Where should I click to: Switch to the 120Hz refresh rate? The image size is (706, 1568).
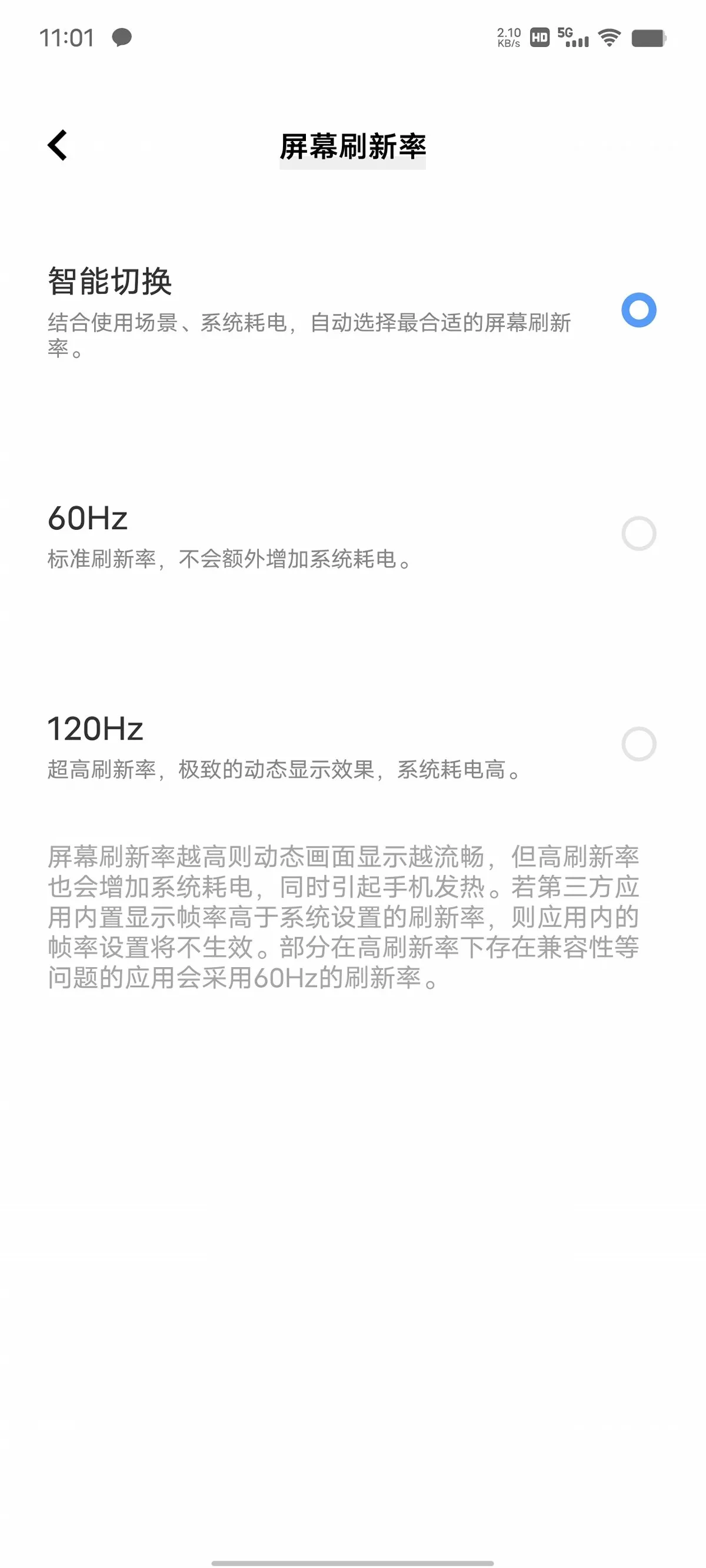tap(352, 745)
